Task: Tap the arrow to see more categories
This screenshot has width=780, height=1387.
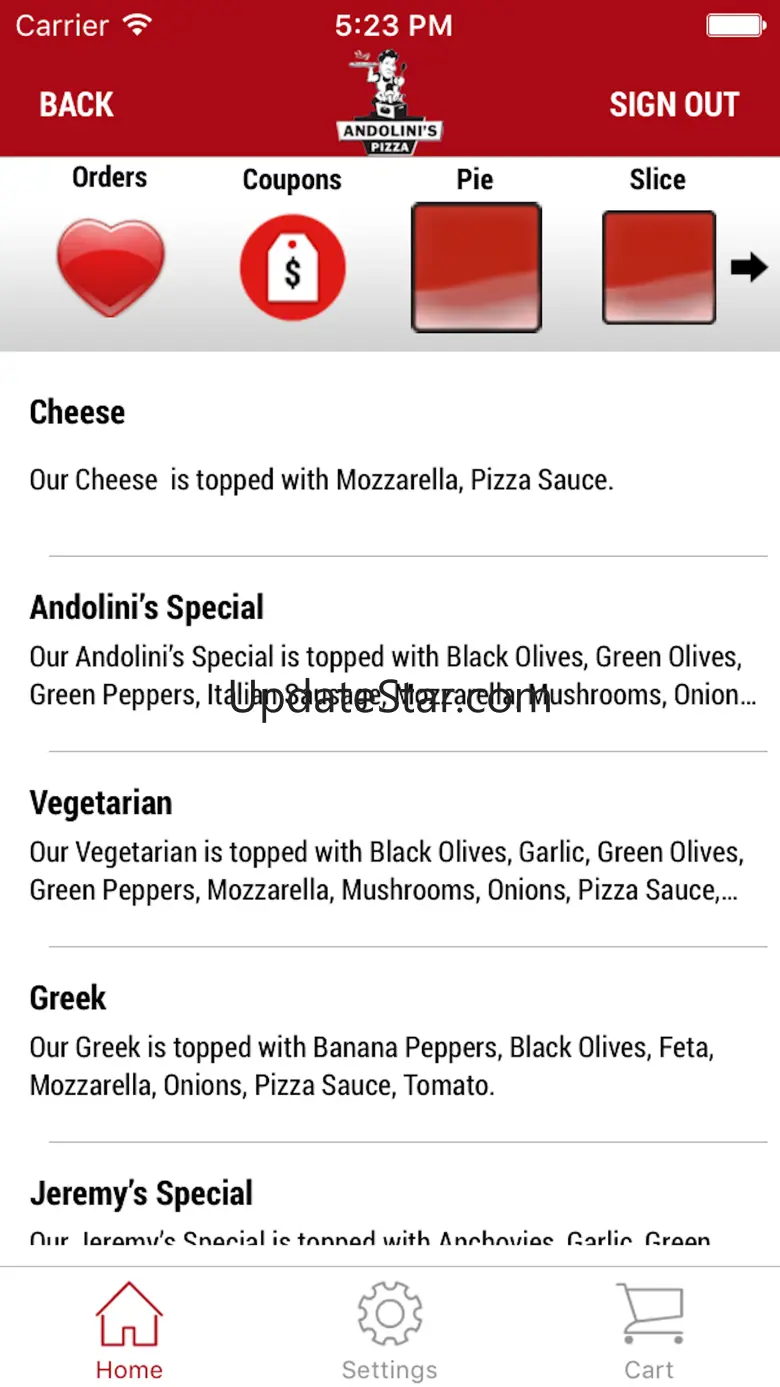Action: [749, 267]
